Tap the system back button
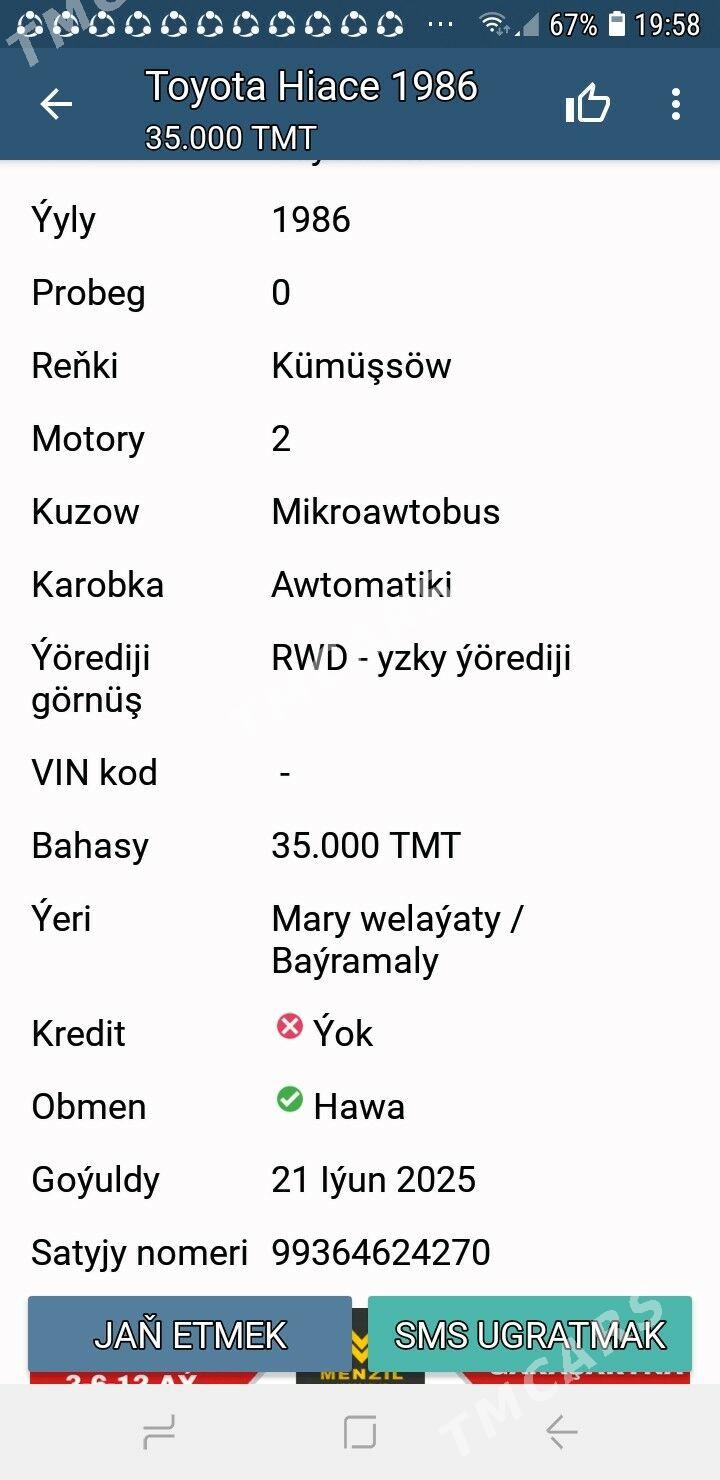720x1480 pixels. (x=561, y=1432)
